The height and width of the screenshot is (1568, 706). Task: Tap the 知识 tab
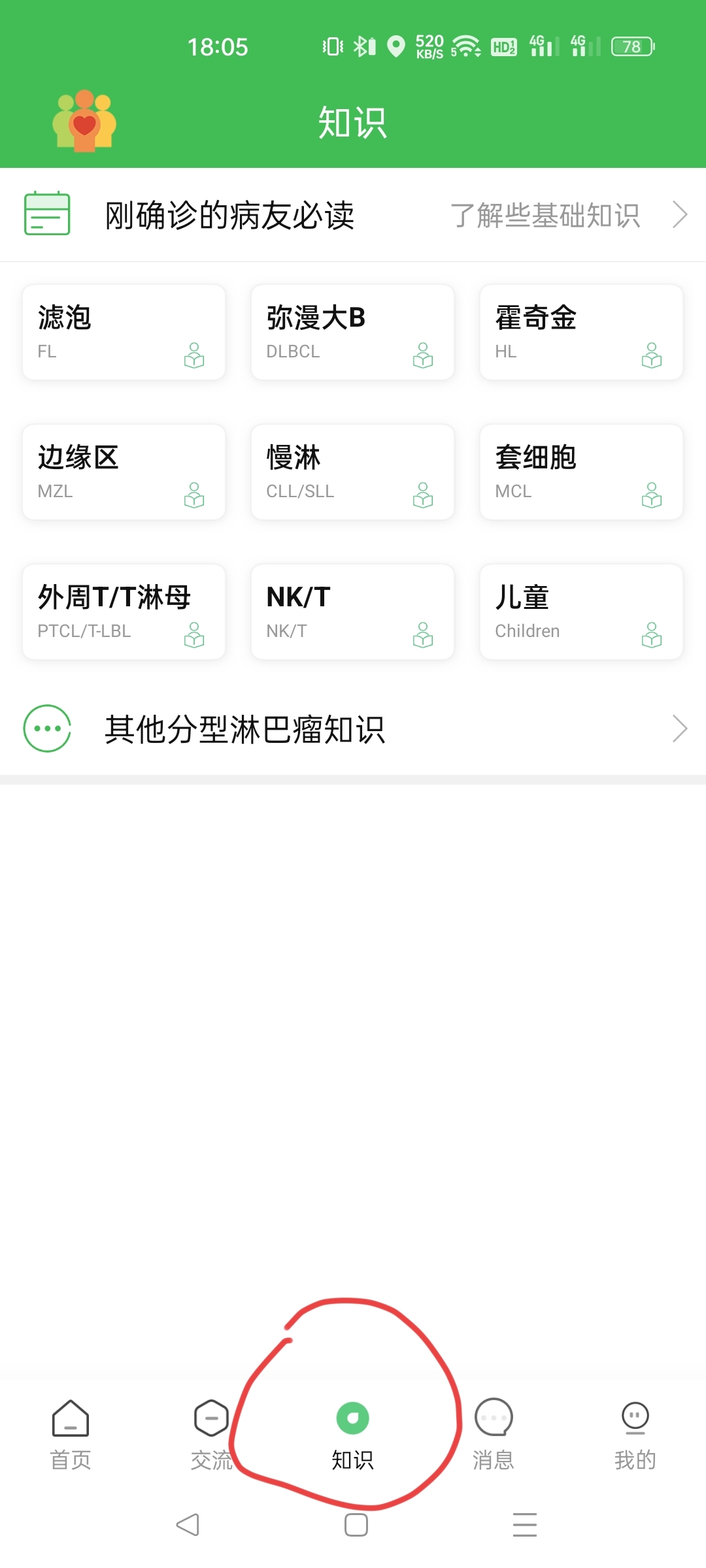pyautogui.click(x=353, y=1435)
